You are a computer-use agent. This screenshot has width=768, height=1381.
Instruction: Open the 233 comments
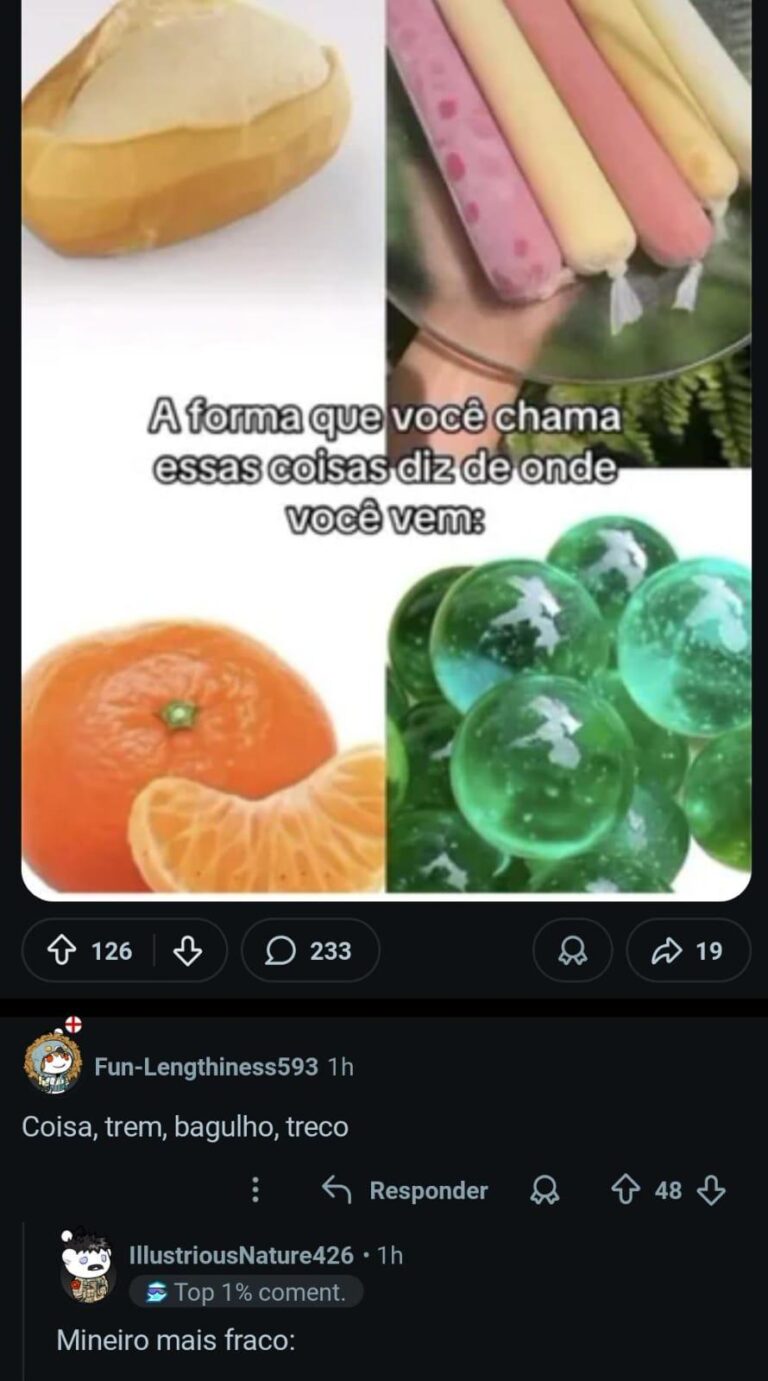[x=309, y=951]
